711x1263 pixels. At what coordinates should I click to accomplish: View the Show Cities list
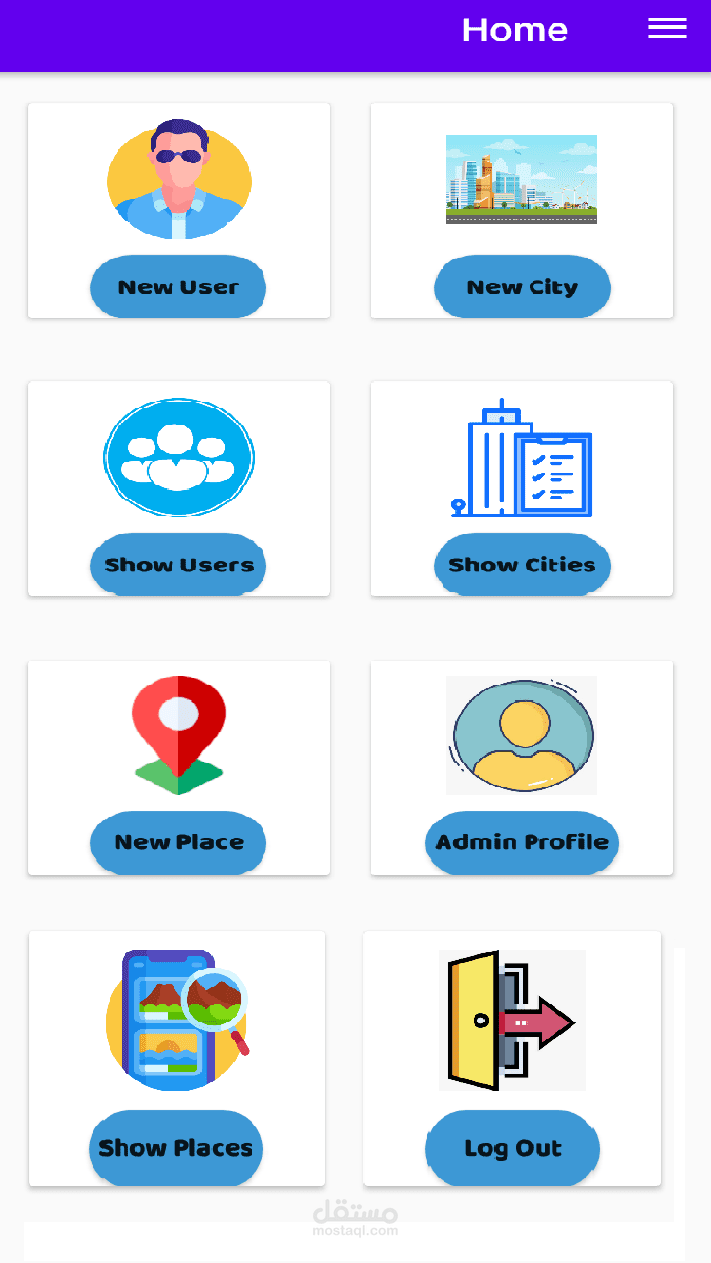pos(522,565)
